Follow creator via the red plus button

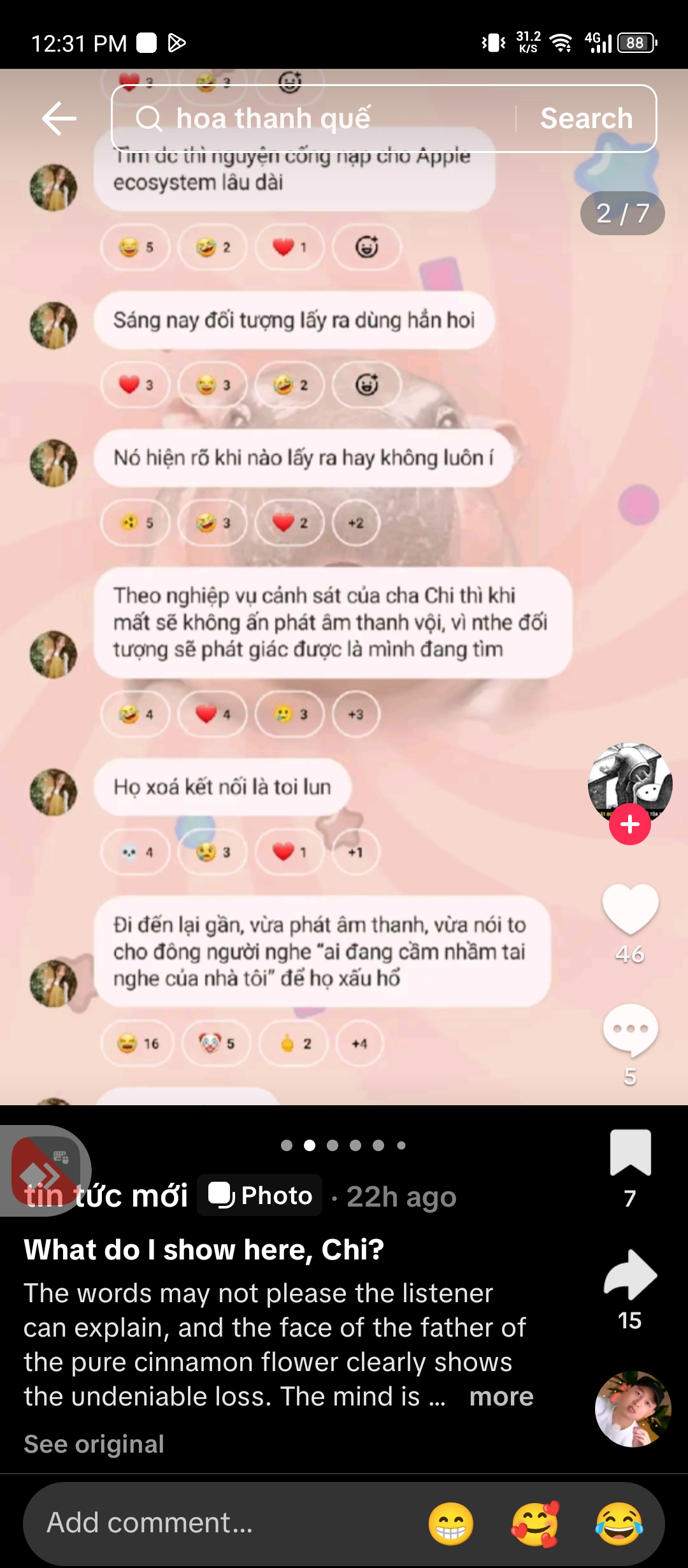pos(629,824)
